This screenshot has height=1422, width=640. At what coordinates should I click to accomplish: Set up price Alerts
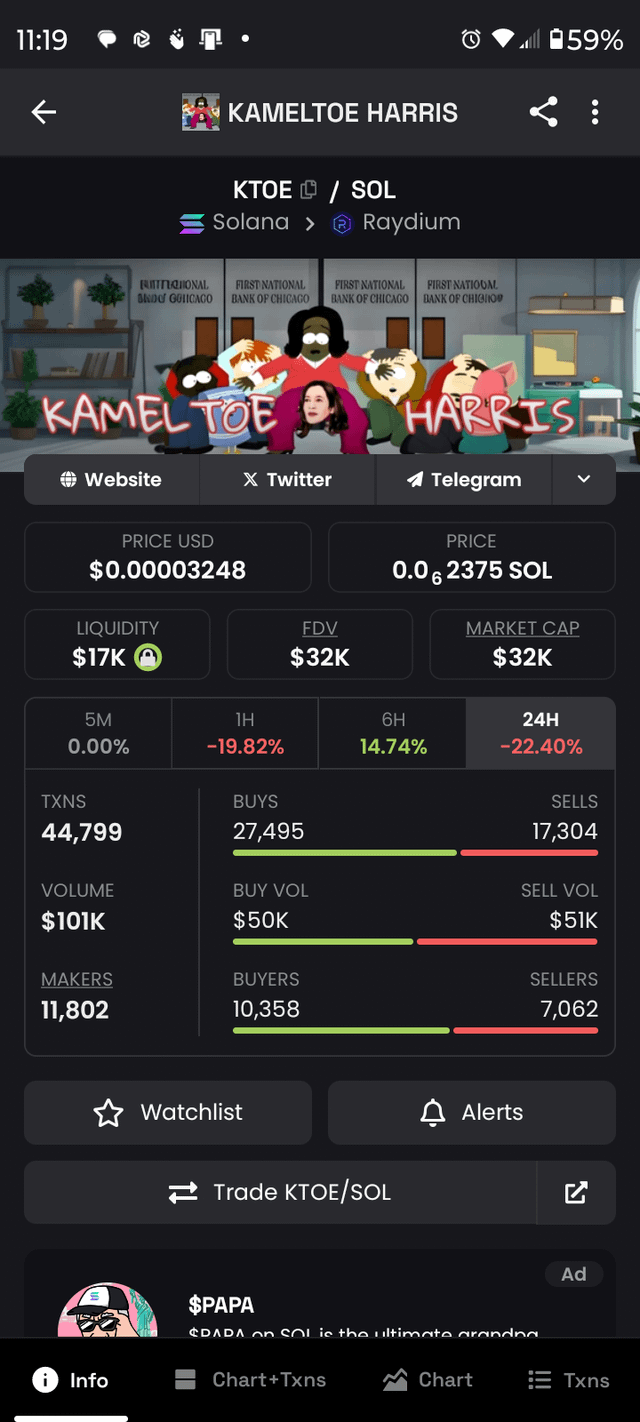click(472, 1112)
